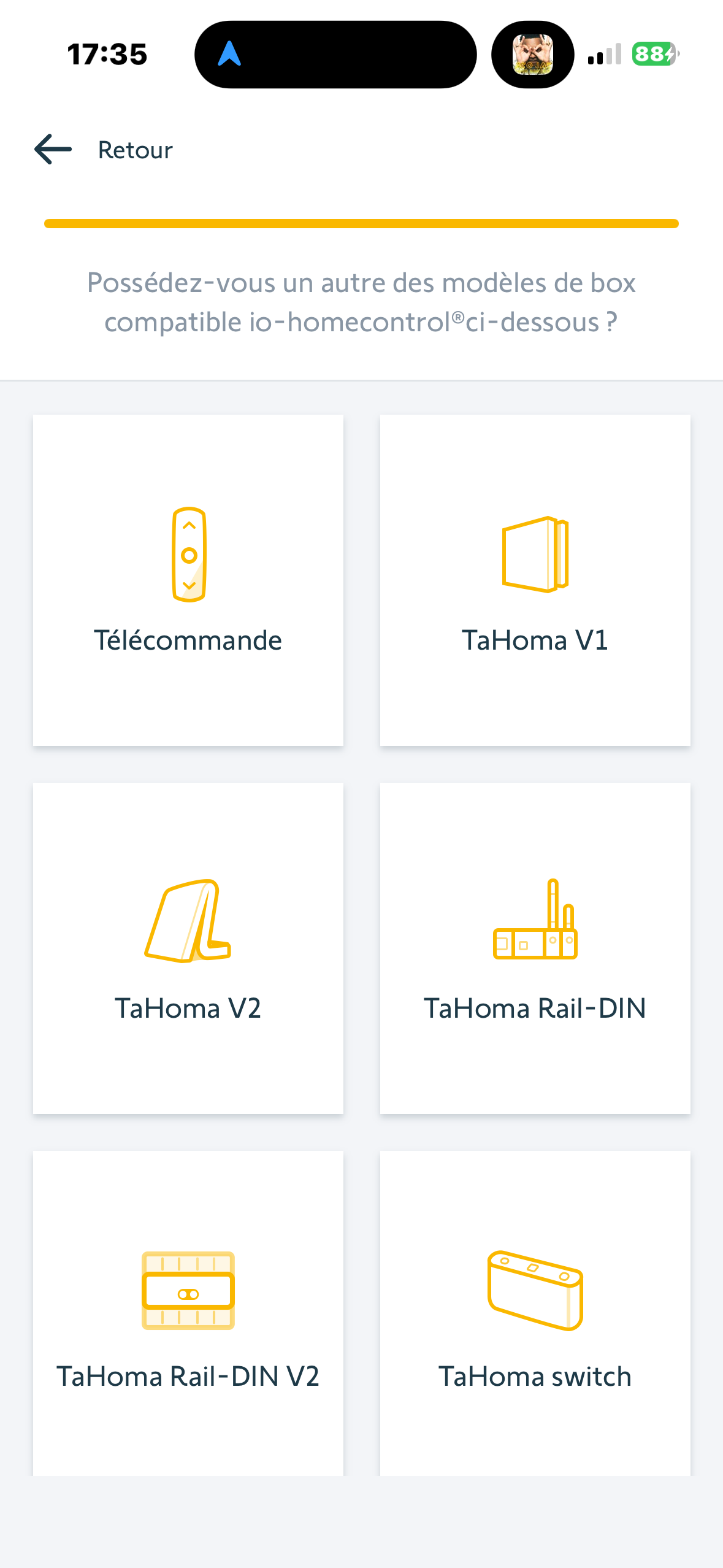Go back with the Retour arrow
Viewport: 723px width, 1568px height.
point(54,150)
